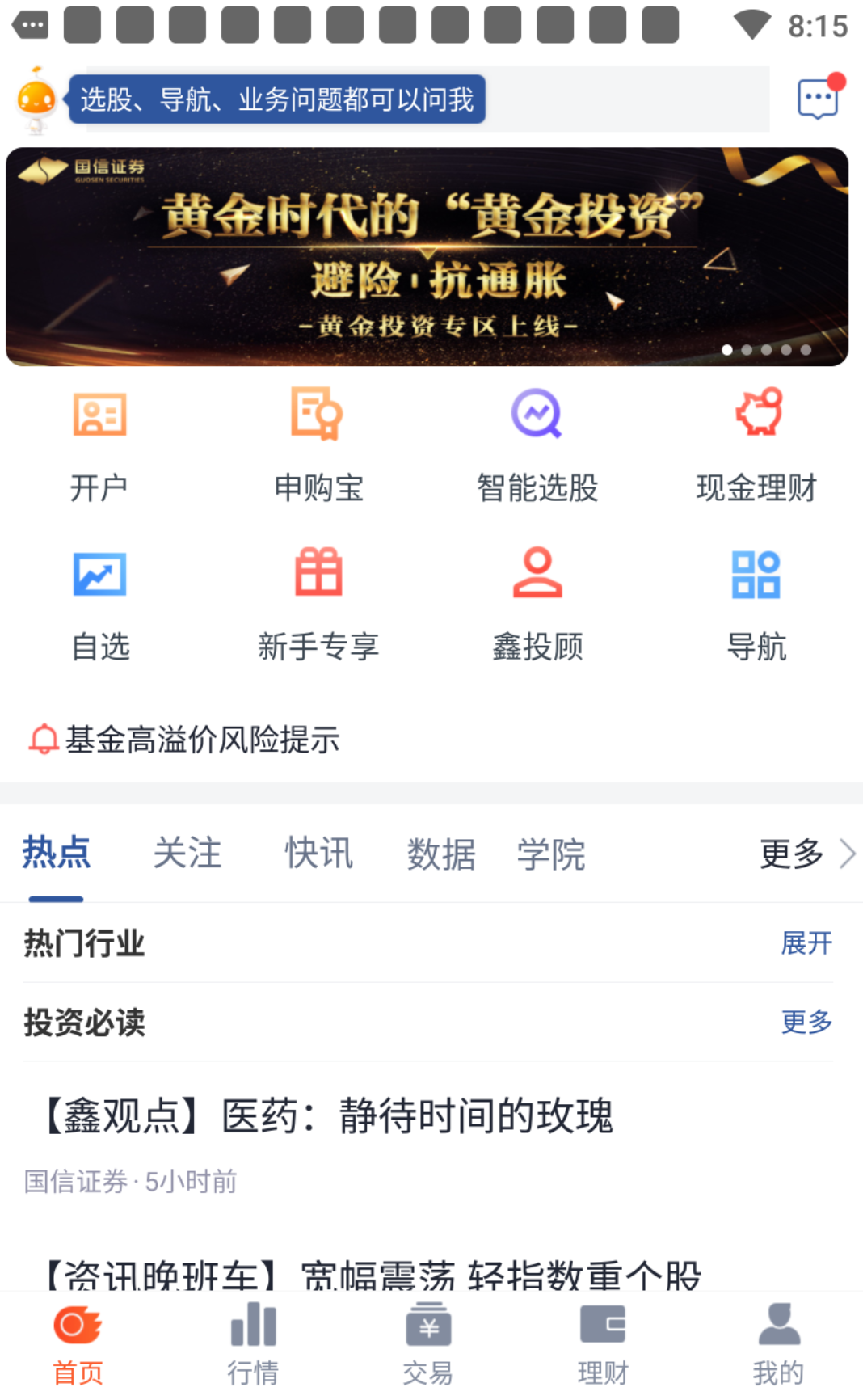The height and width of the screenshot is (1400, 863).
Task: Read 【鑫观点】医药 article
Action: tap(330, 1117)
